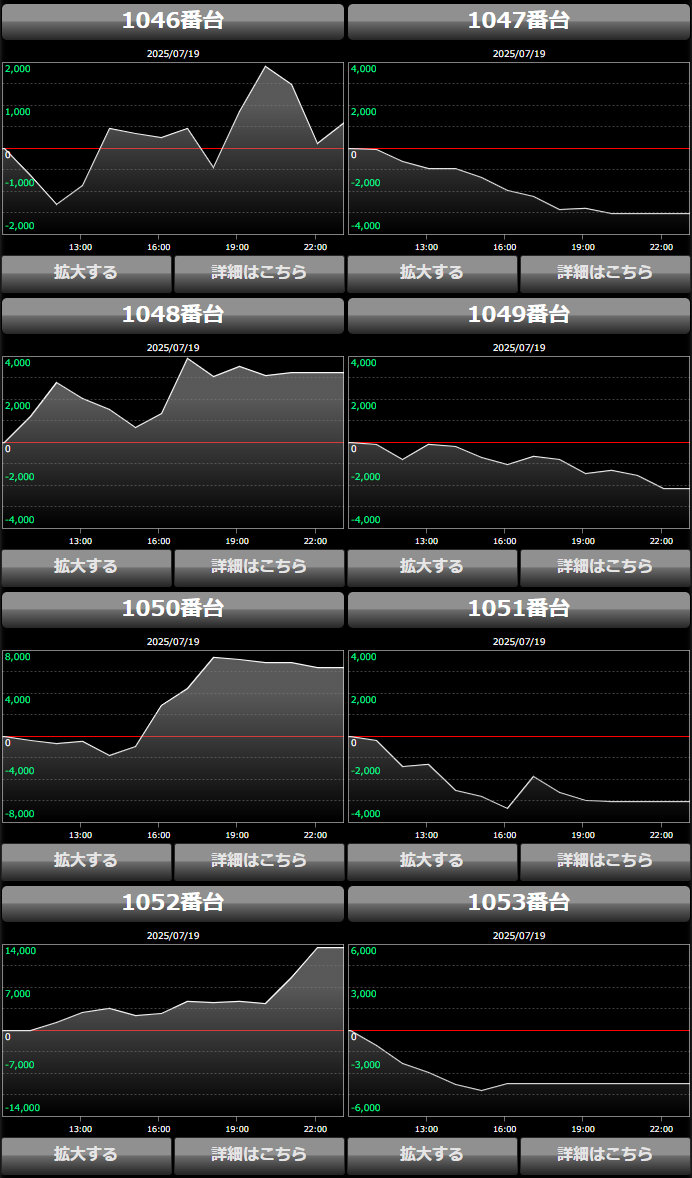Open the 1046番台 header bar

[173, 22]
